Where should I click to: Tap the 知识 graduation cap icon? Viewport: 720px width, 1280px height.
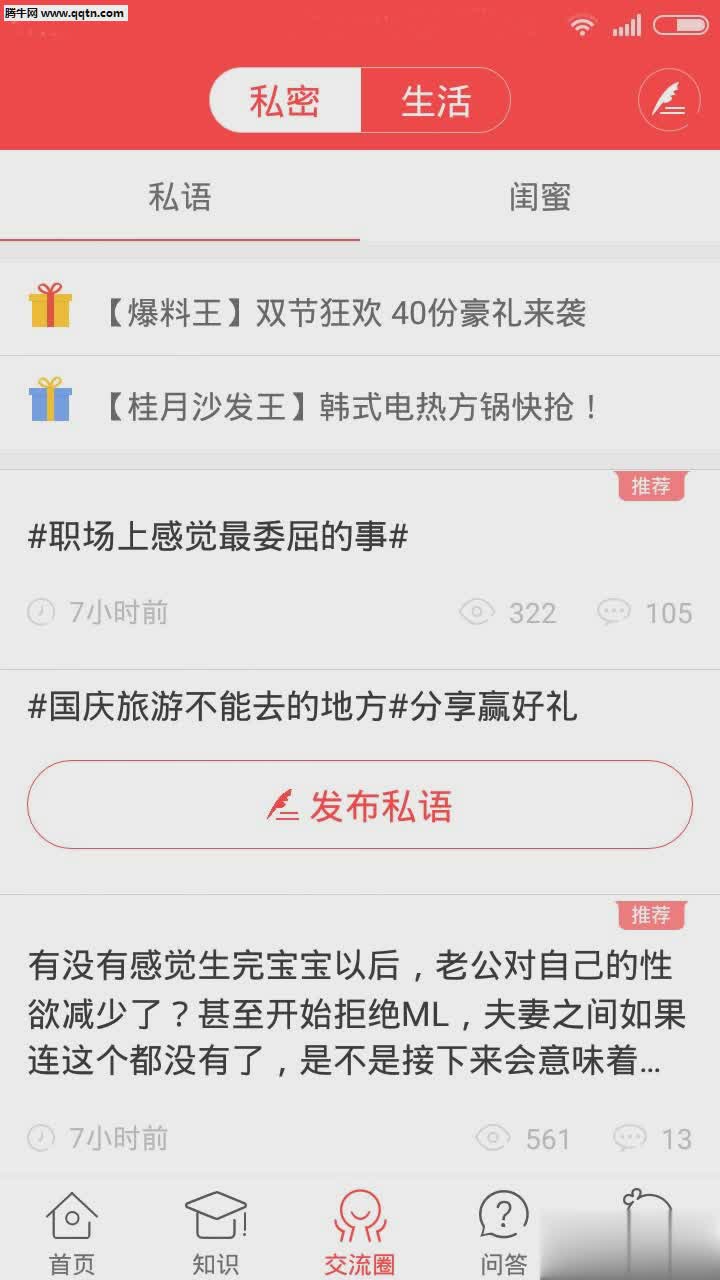[x=216, y=1215]
